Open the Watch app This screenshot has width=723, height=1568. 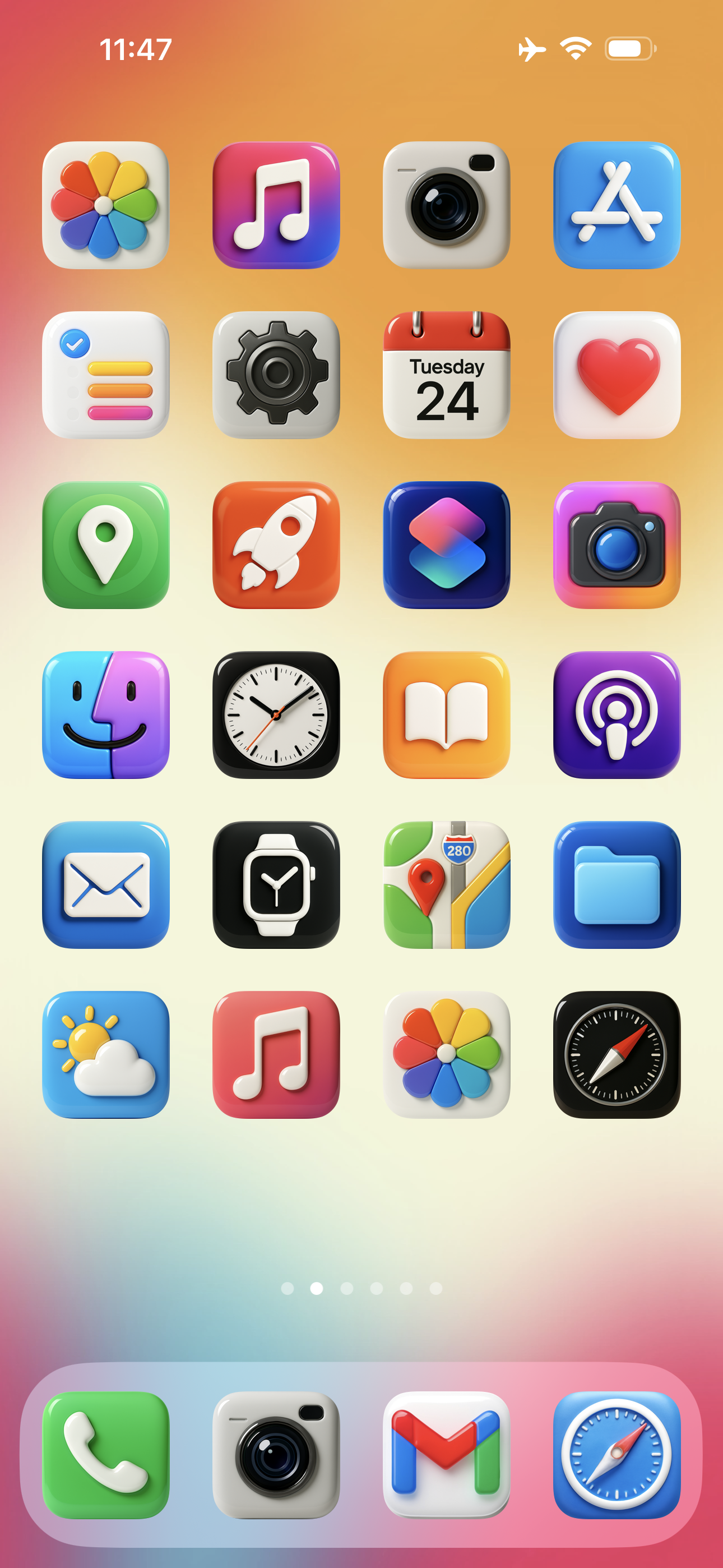(x=276, y=884)
